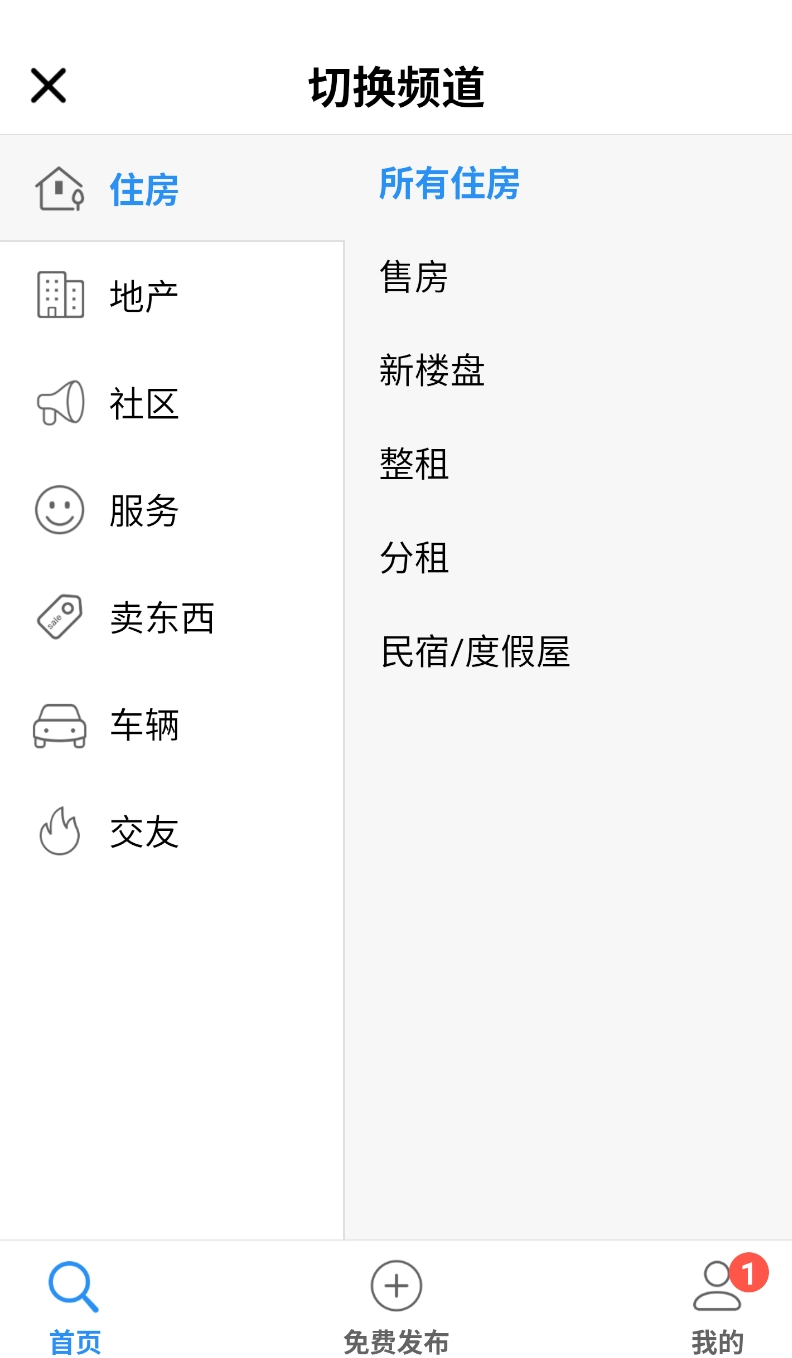Image resolution: width=792 pixels, height=1358 pixels.
Task: Switch to the 地产 channel
Action: 144,296
